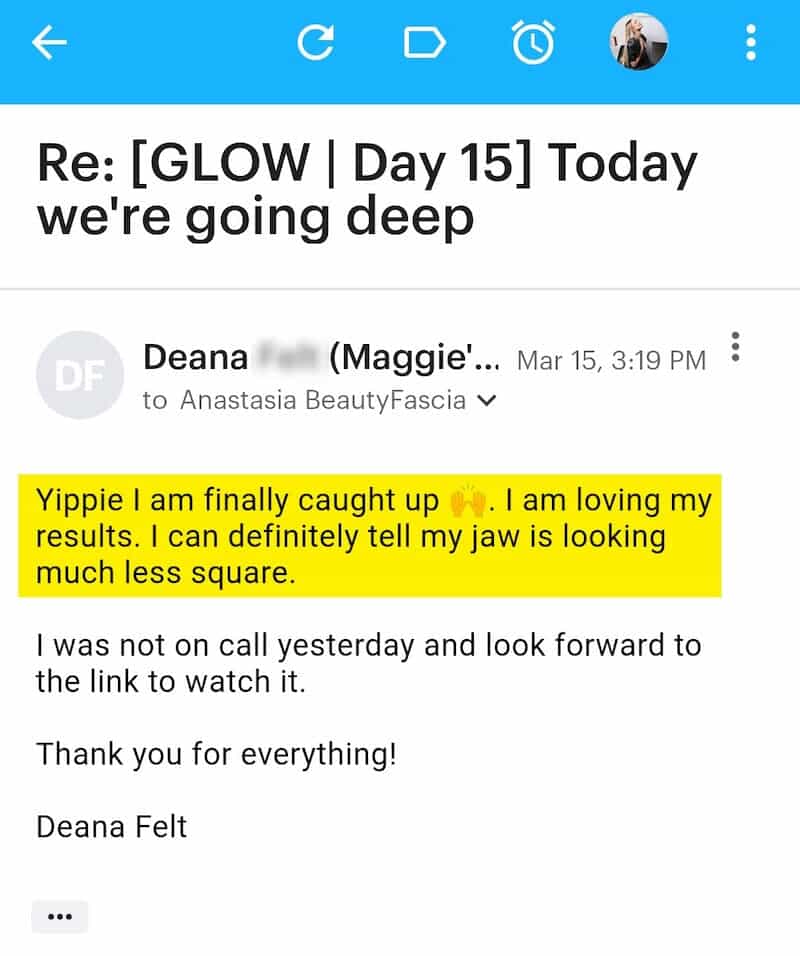
Task: Expand trimmed content with the ellipsis button
Action: click(x=60, y=916)
